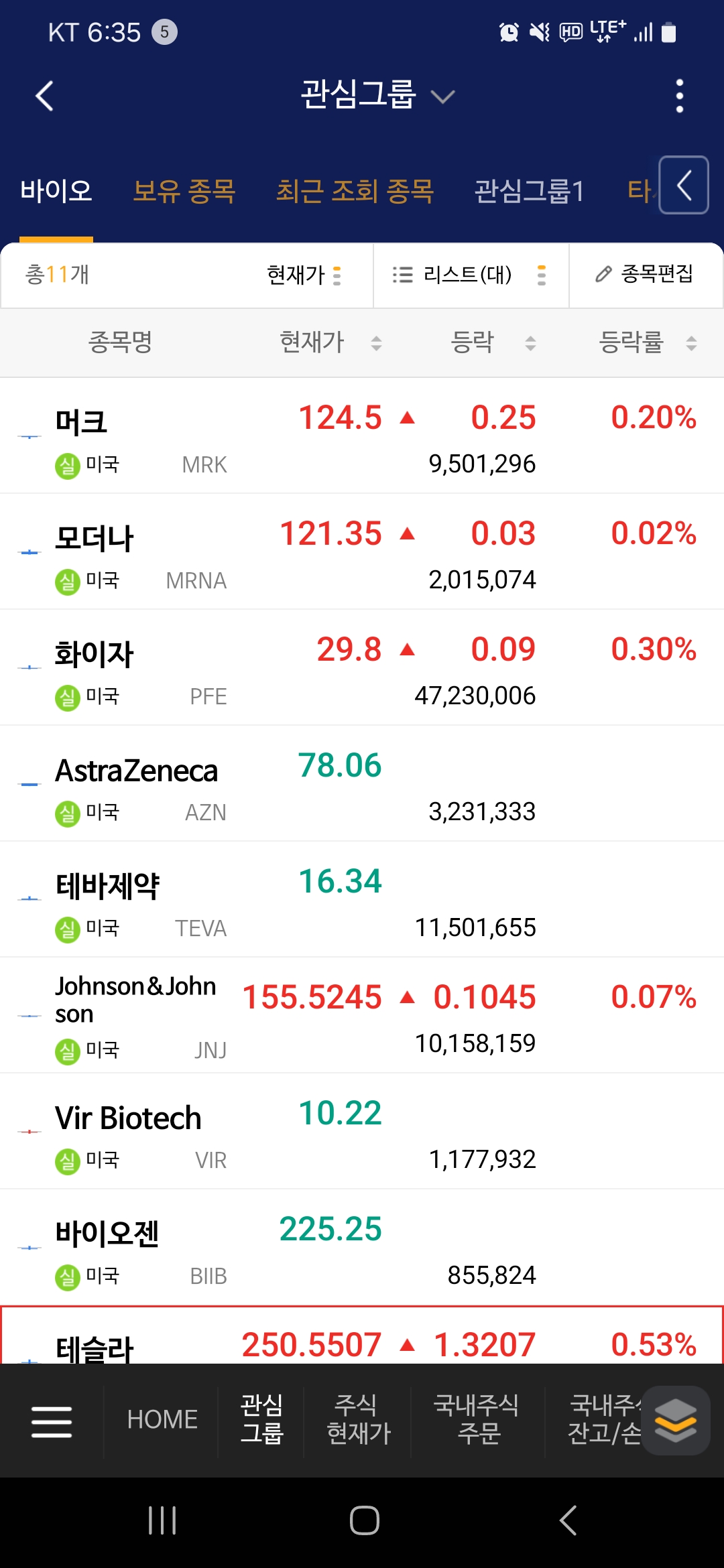The width and height of the screenshot is (724, 1568).
Task: Go to HOME in the bottom bar
Action: (162, 1420)
